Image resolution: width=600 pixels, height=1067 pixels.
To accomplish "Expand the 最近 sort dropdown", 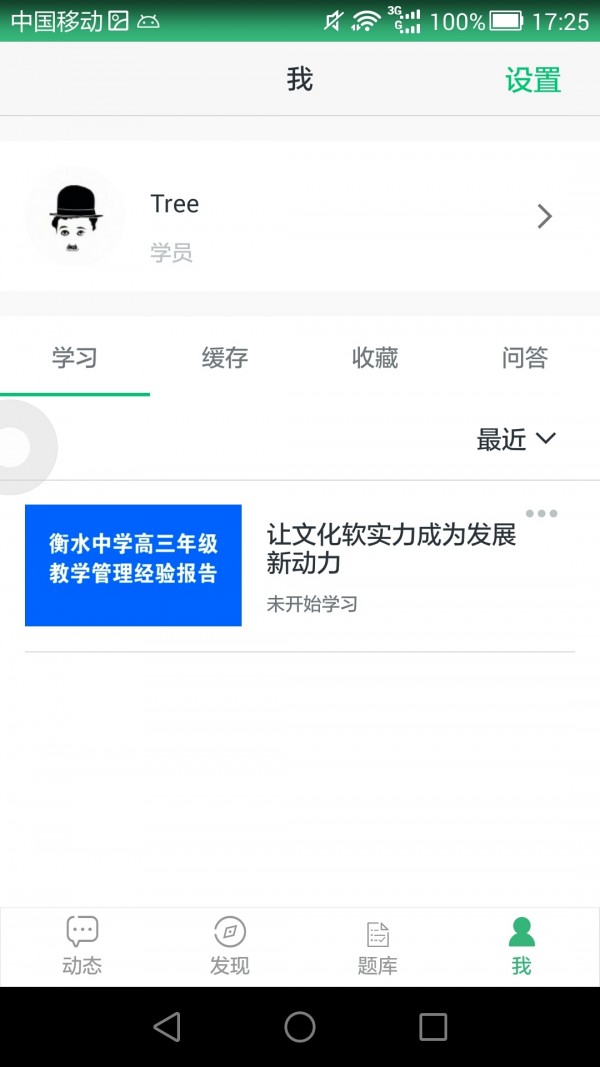I will (x=516, y=439).
